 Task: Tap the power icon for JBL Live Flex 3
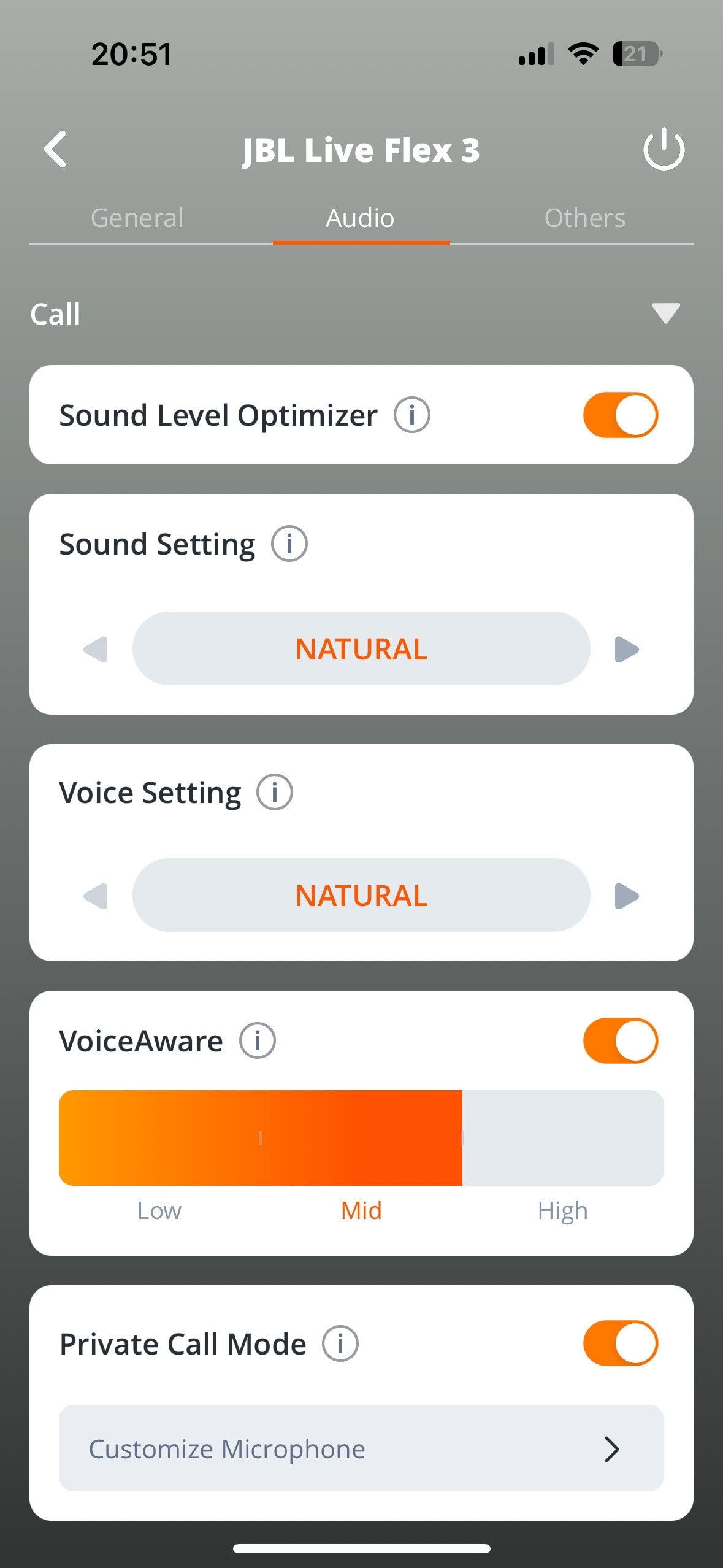664,149
